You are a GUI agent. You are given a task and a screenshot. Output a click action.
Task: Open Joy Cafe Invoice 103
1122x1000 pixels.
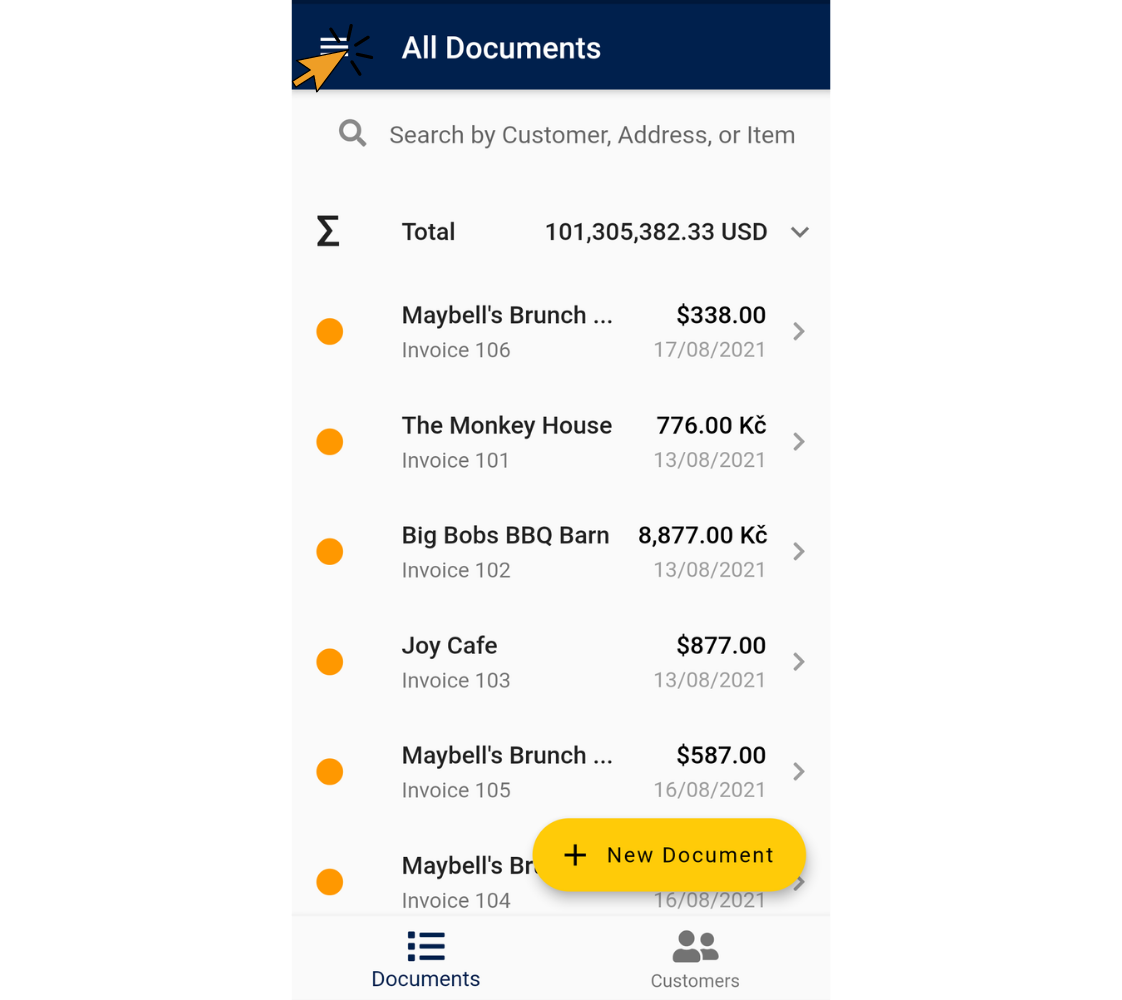560,662
